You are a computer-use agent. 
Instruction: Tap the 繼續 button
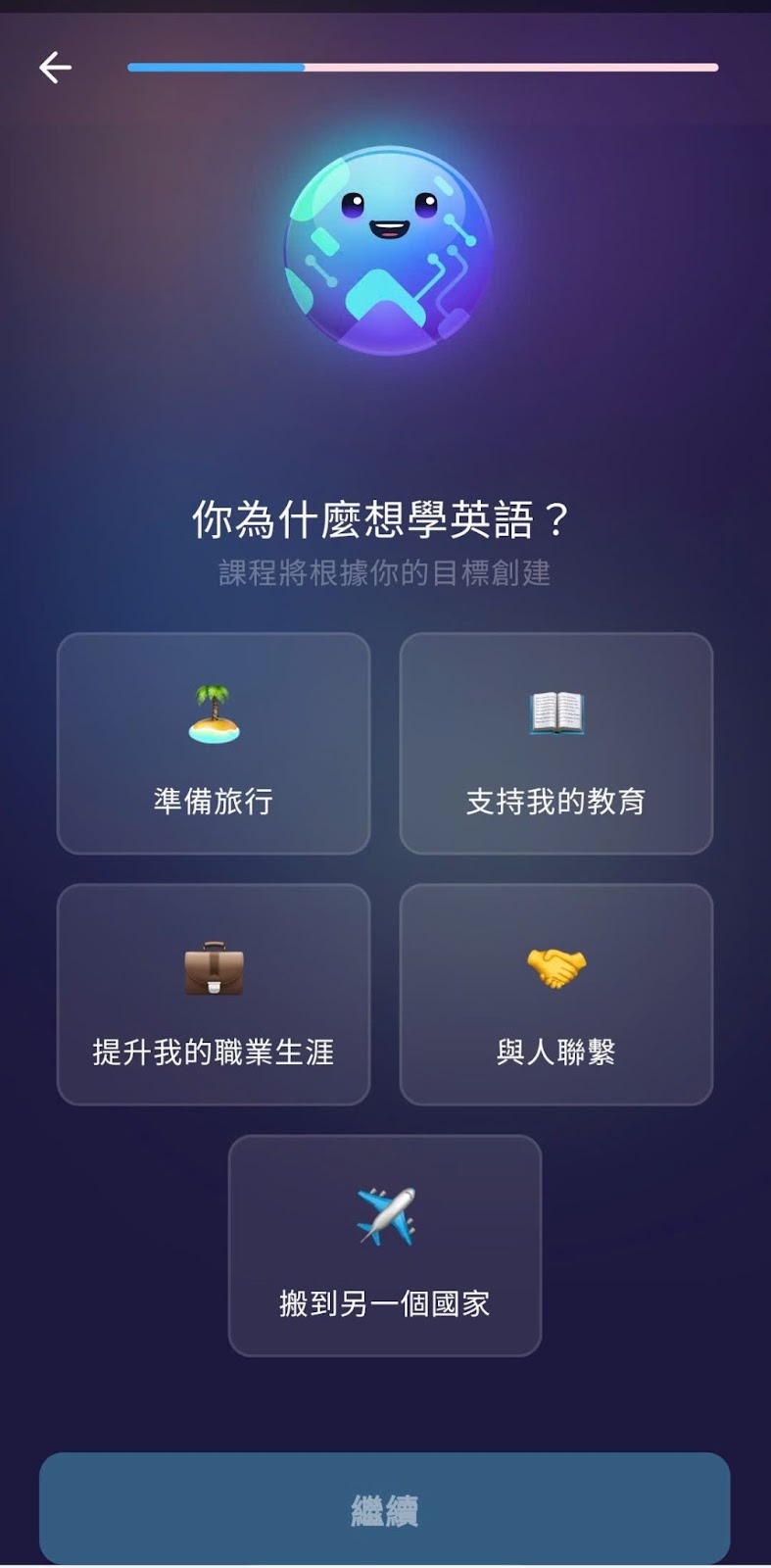point(384,1508)
